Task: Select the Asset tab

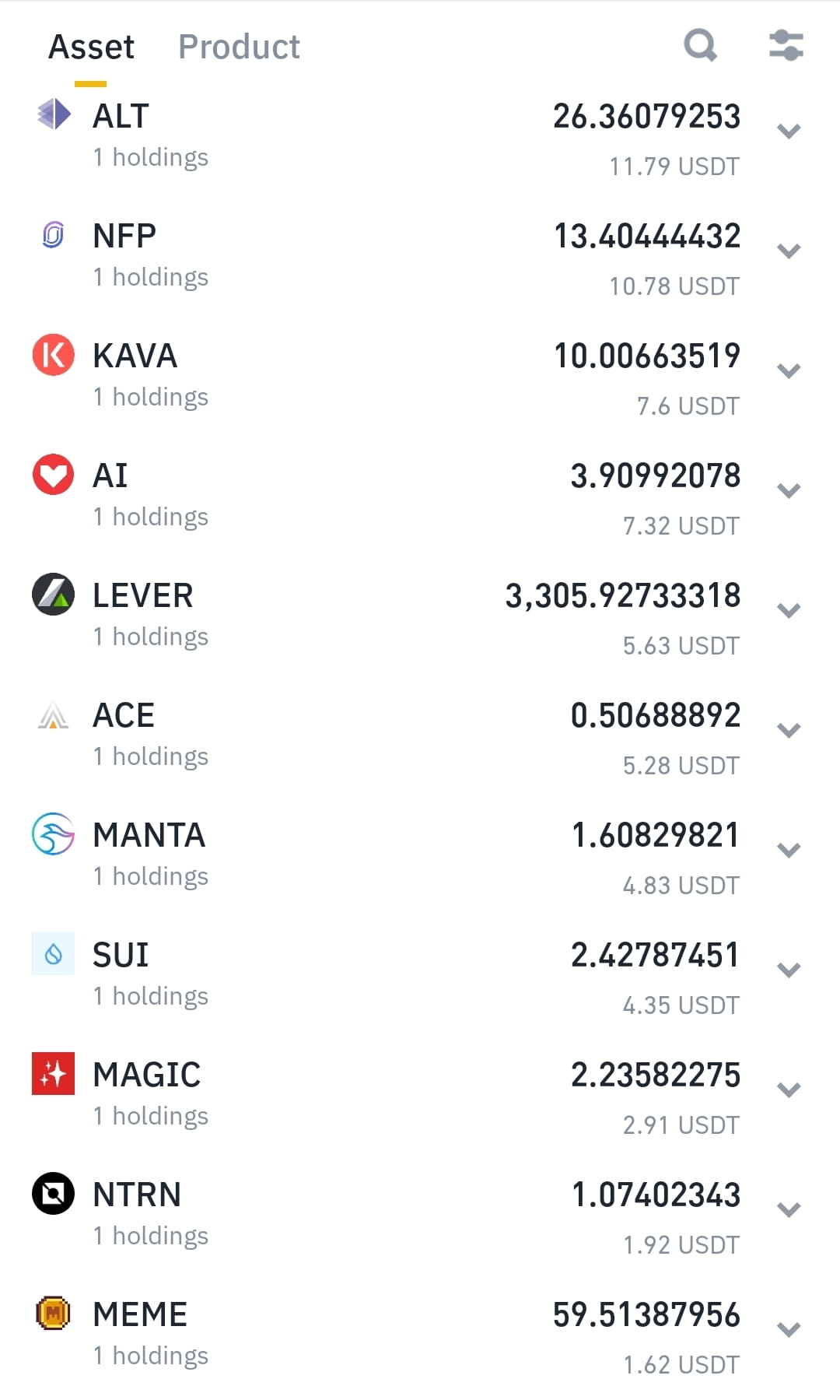Action: 91,46
